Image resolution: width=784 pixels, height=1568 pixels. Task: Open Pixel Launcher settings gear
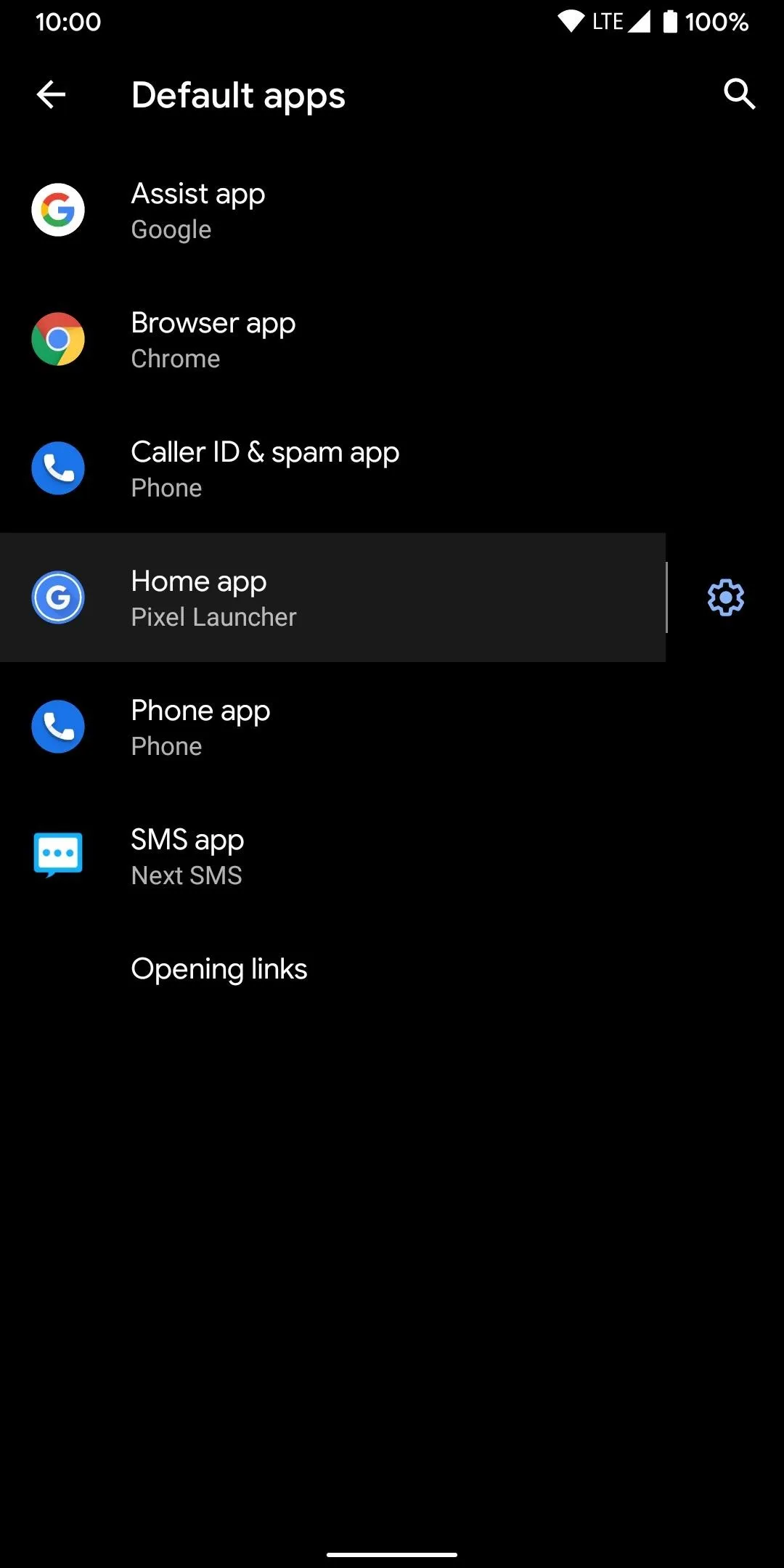point(726,597)
